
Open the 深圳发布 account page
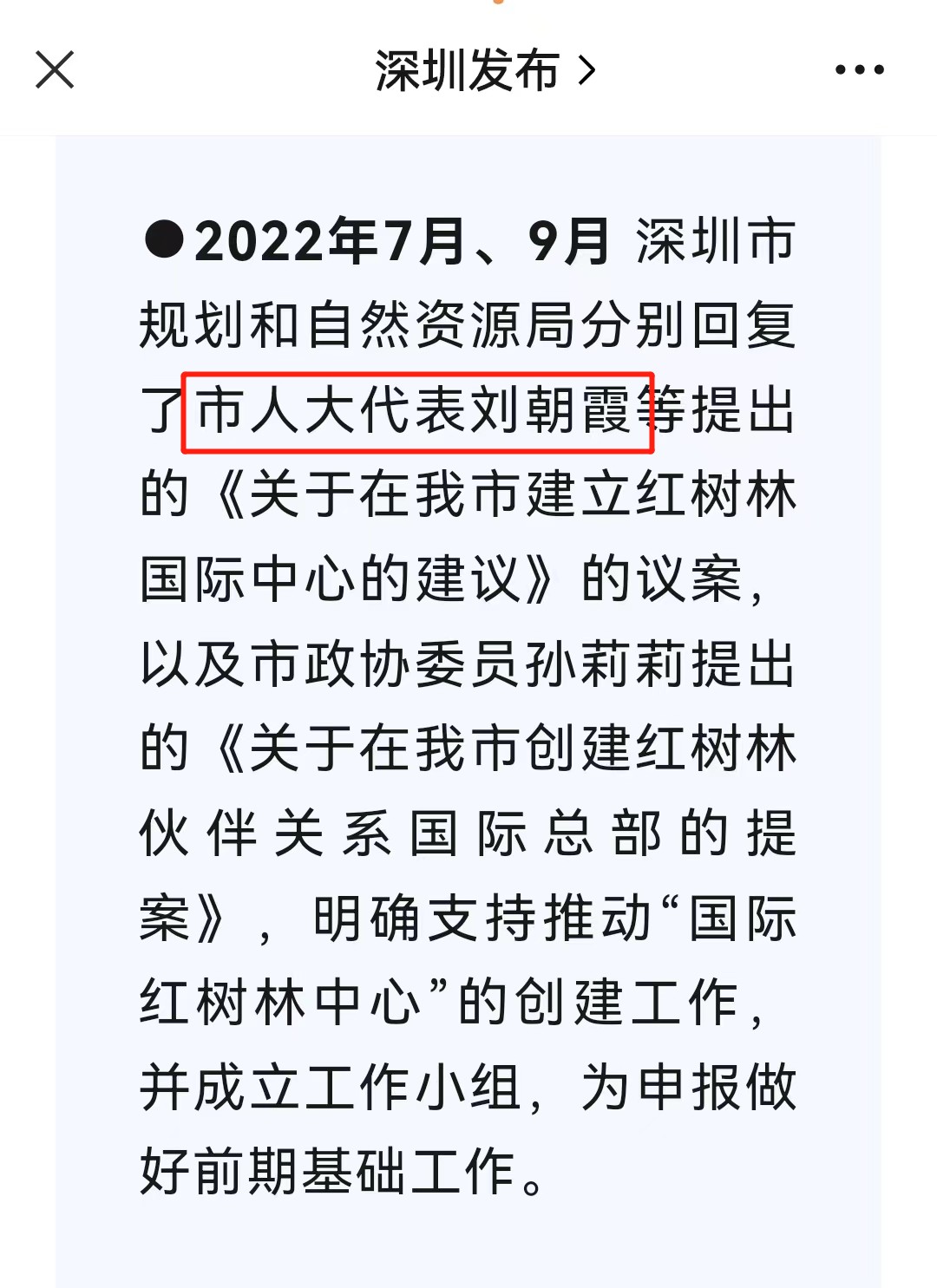click(484, 70)
